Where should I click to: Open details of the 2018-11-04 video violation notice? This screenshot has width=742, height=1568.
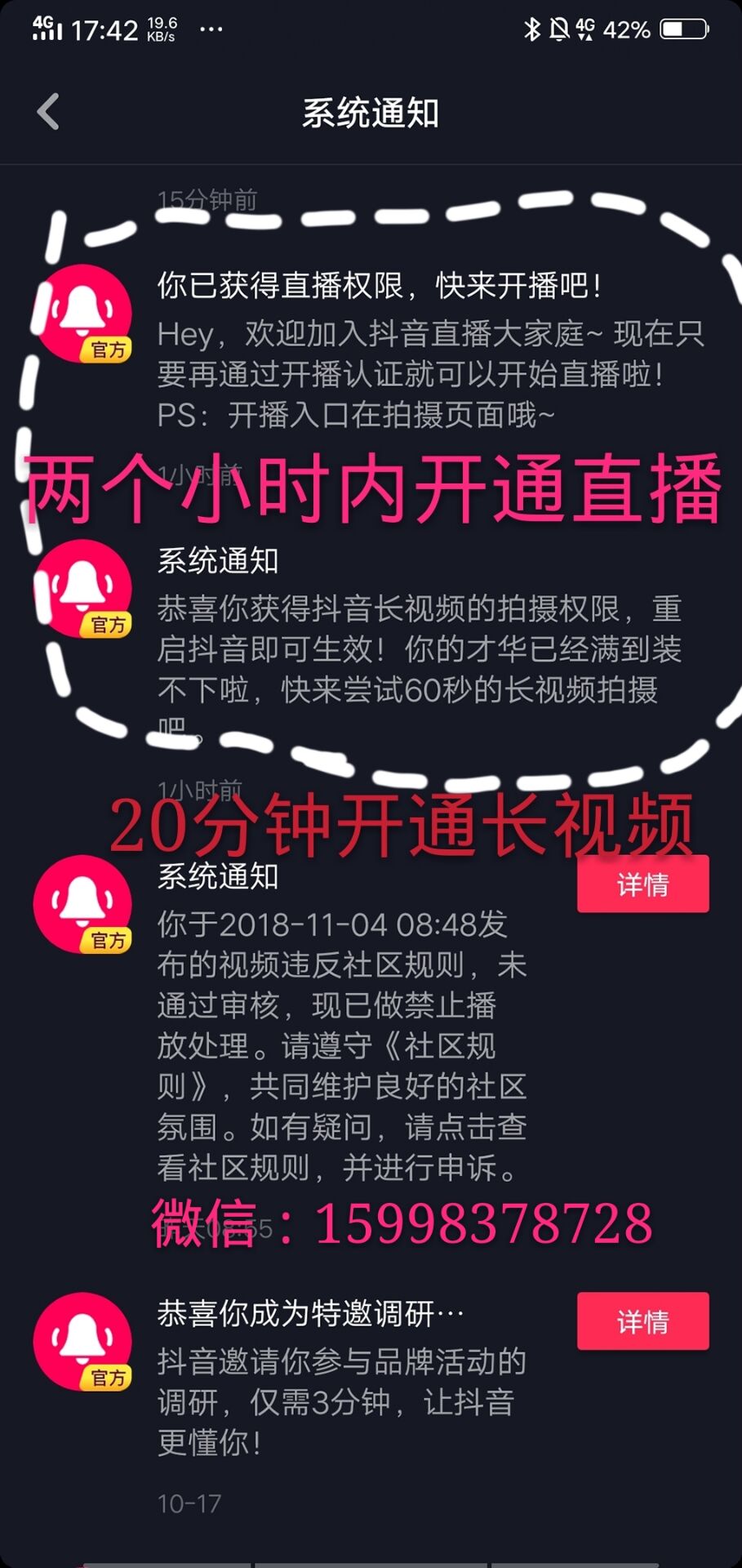[x=642, y=884]
